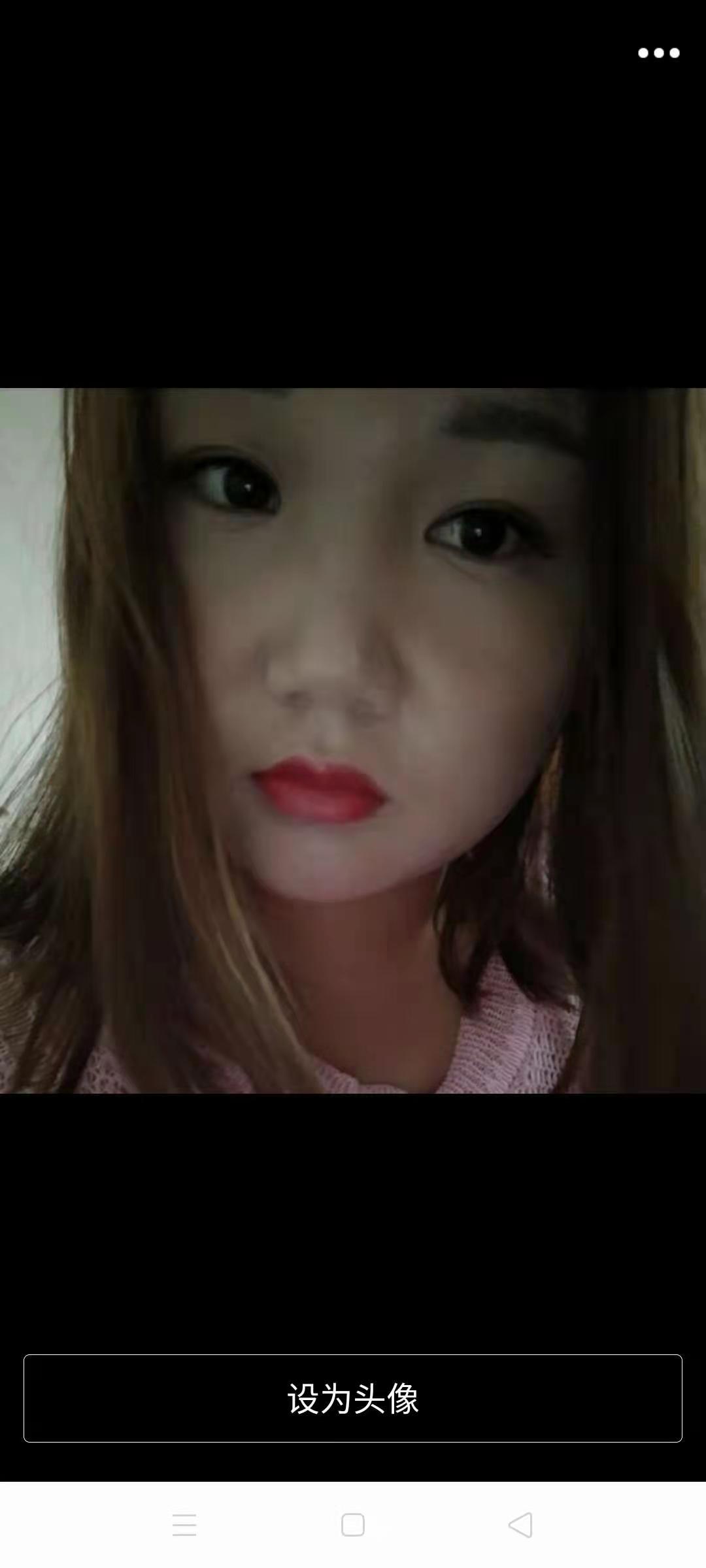
Task: Go back with system back button
Action: [x=521, y=1525]
